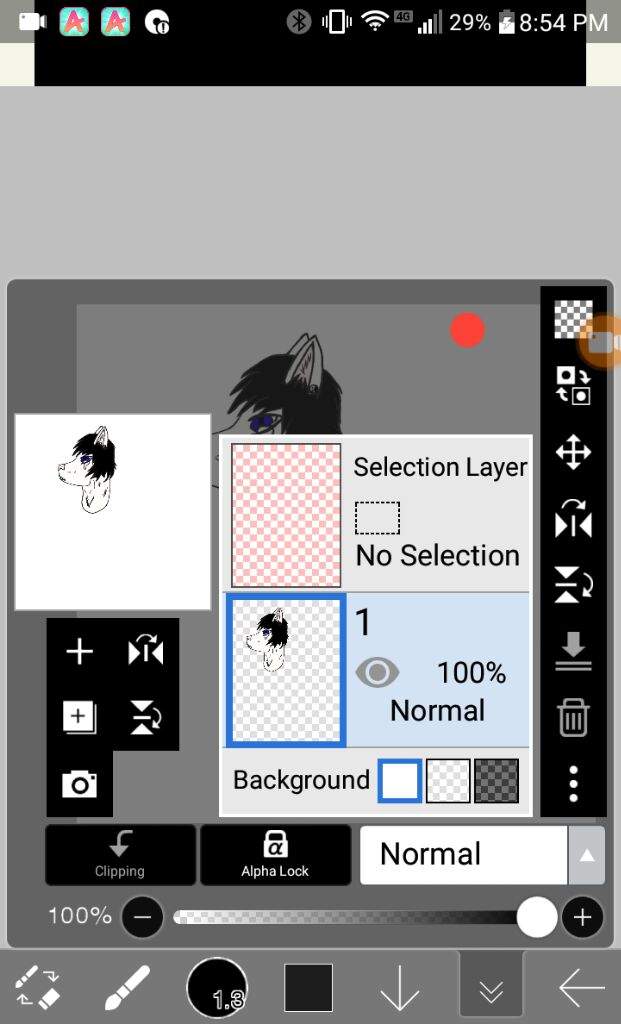
Task: Merge layer down with the download arrow icon
Action: [x=573, y=650]
